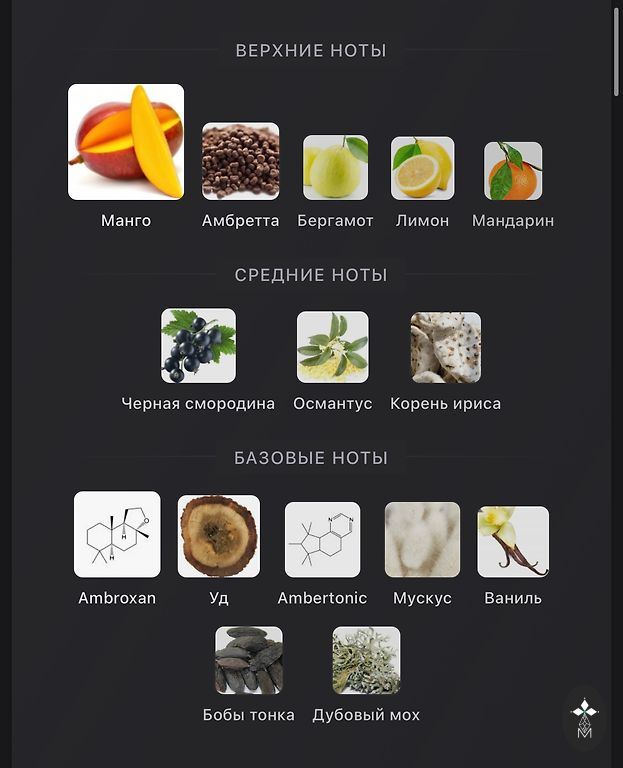This screenshot has height=768, width=623.
Task: Open the Османтус note
Action: click(333, 346)
